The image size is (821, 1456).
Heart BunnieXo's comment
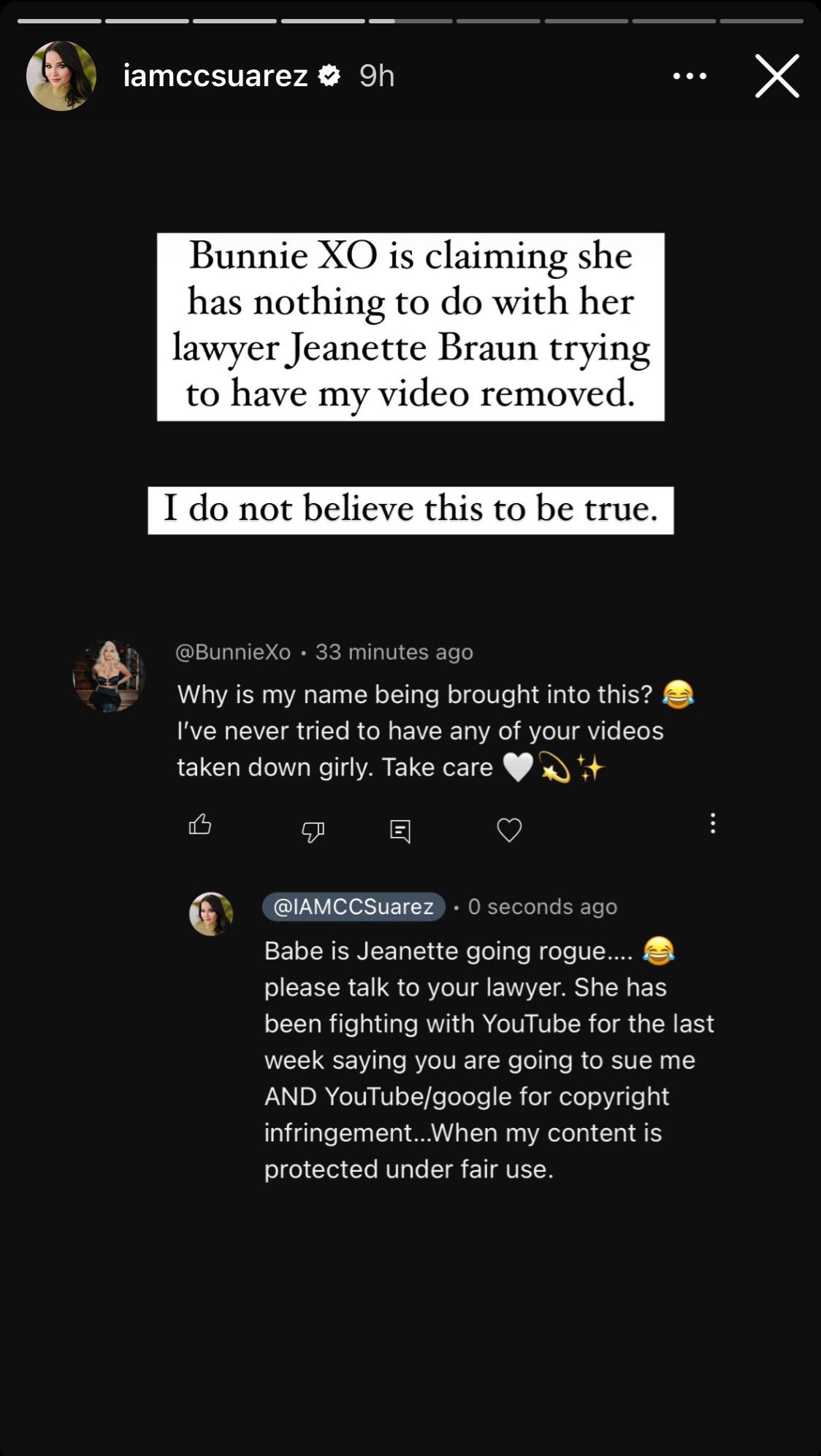[510, 829]
